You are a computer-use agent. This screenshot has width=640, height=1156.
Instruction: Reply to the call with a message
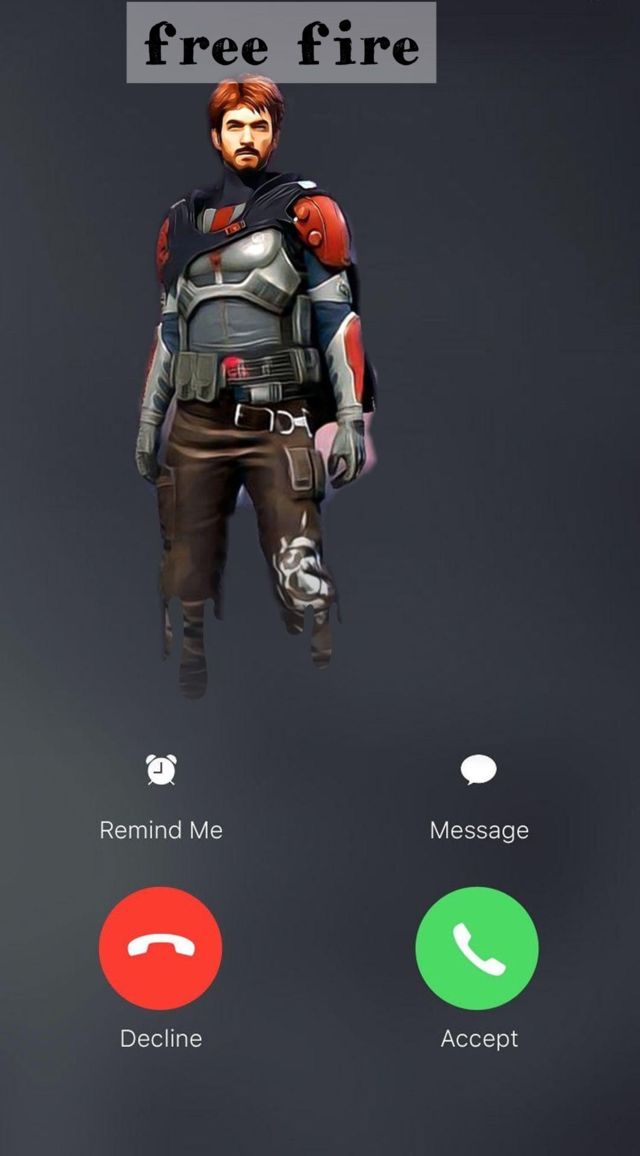(478, 772)
